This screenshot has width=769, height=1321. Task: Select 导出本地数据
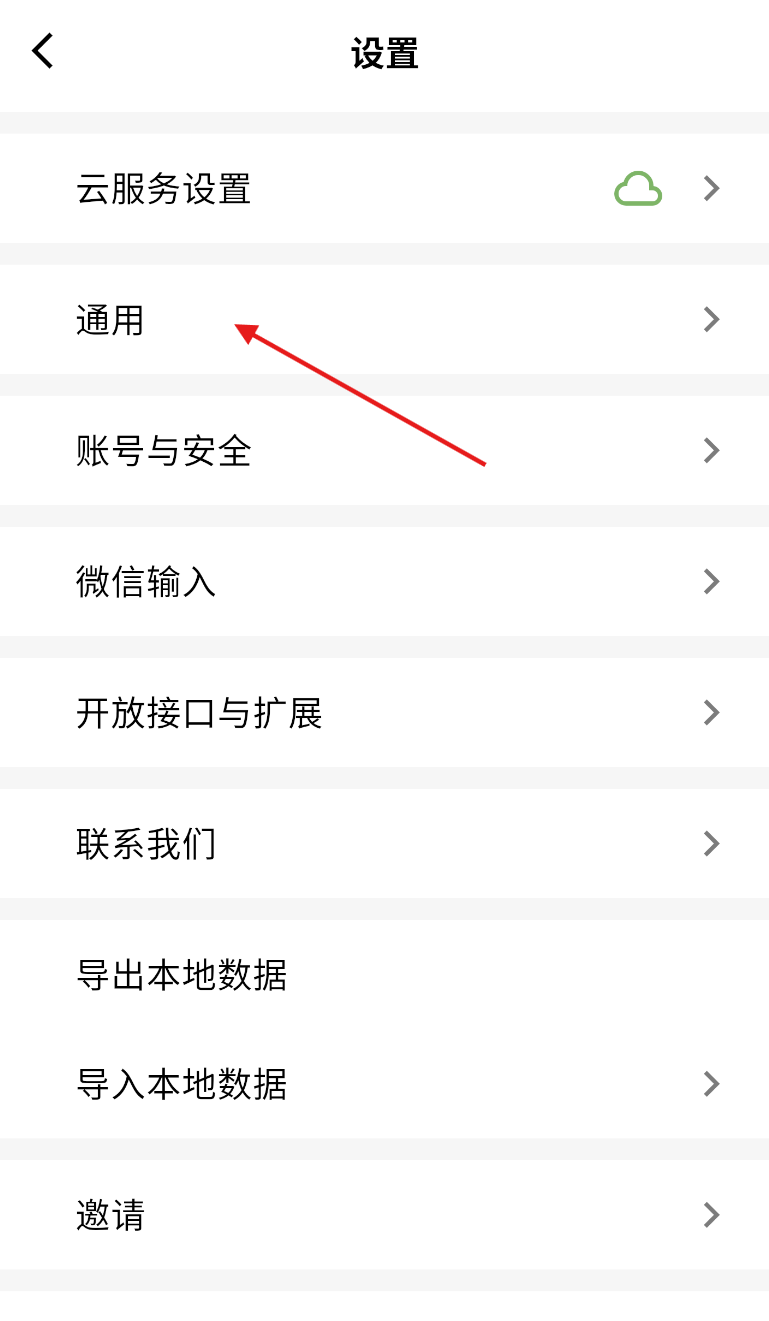(384, 974)
